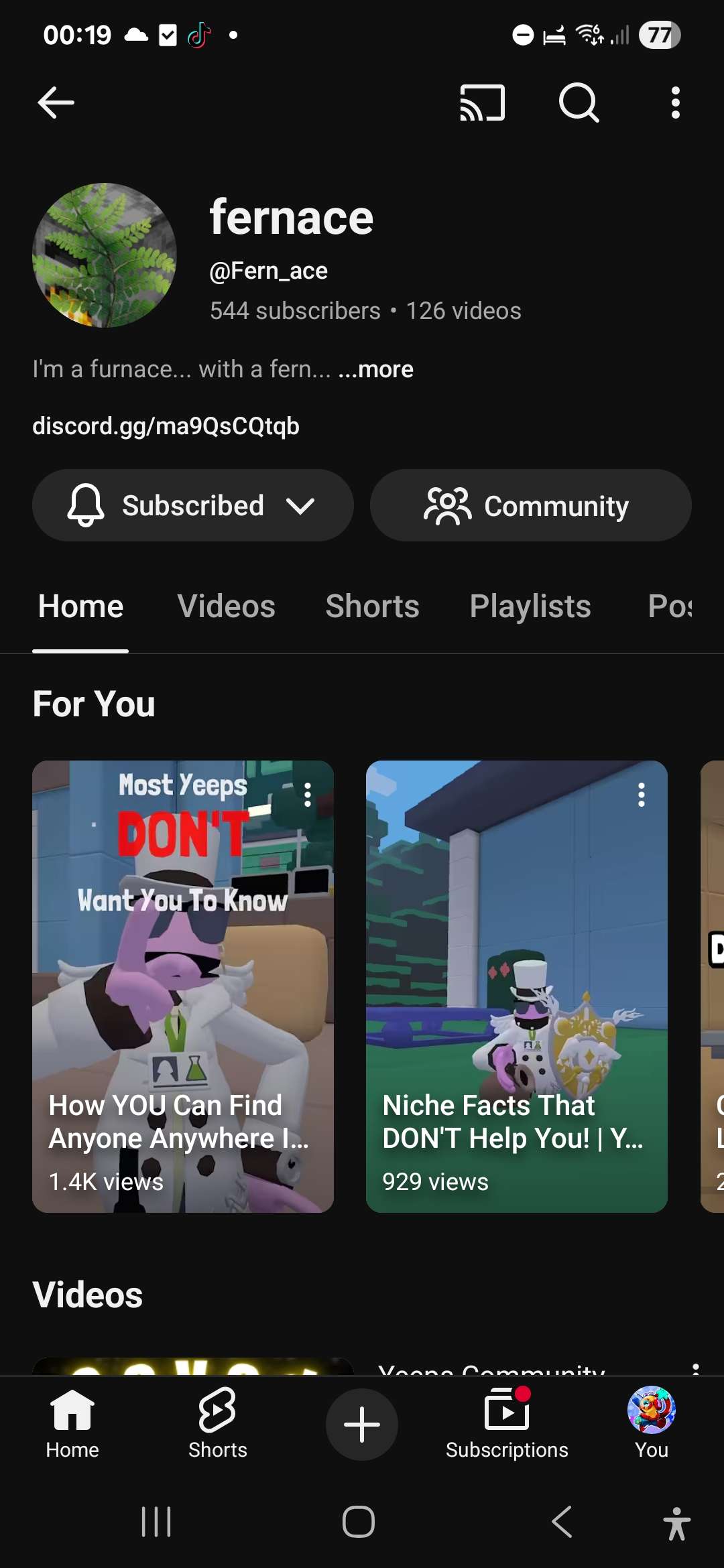724x1568 pixels.
Task: Open Shorts feed from the bottom bar
Action: 217,1423
